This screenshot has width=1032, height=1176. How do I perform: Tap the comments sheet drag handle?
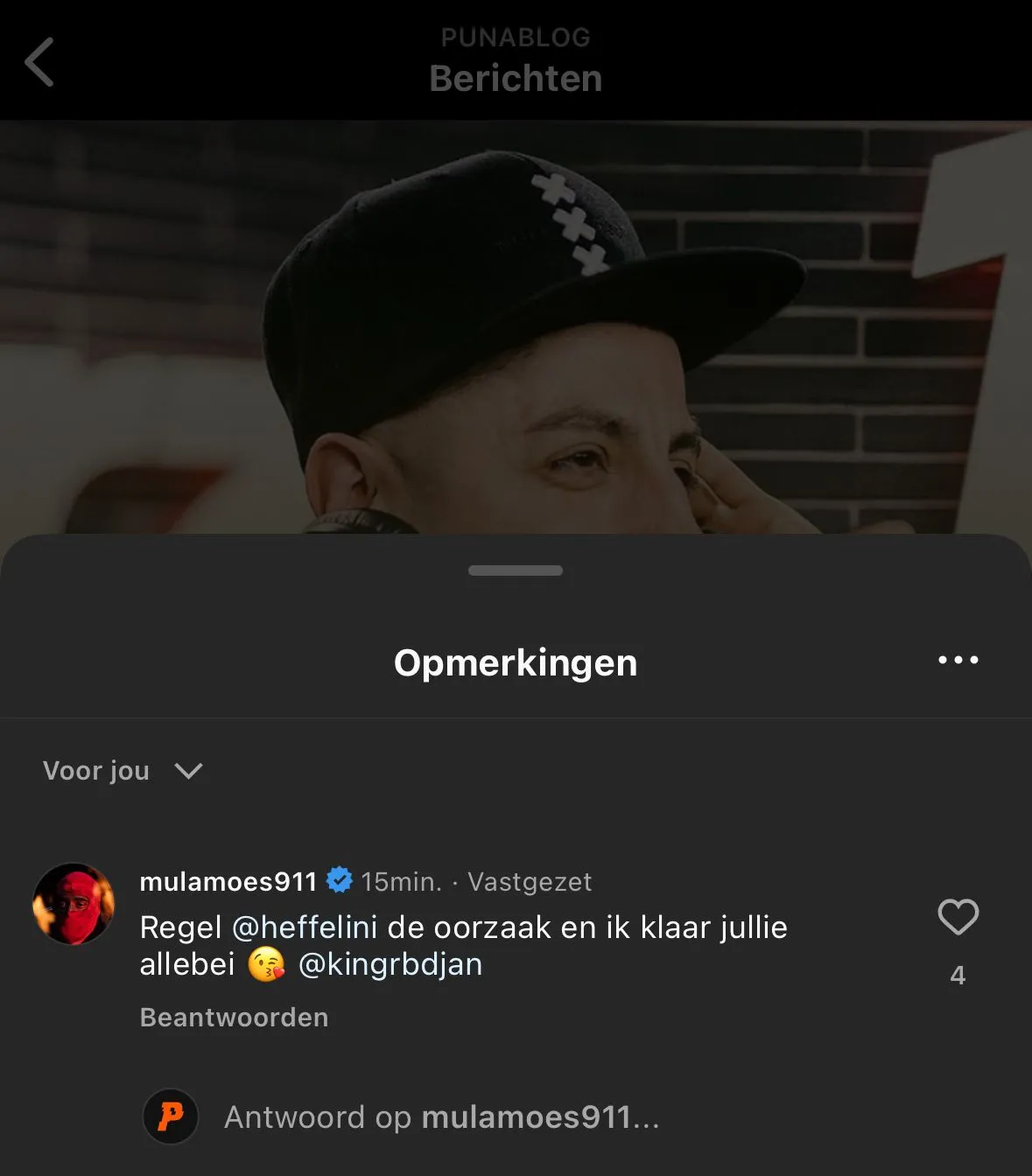[x=516, y=570]
